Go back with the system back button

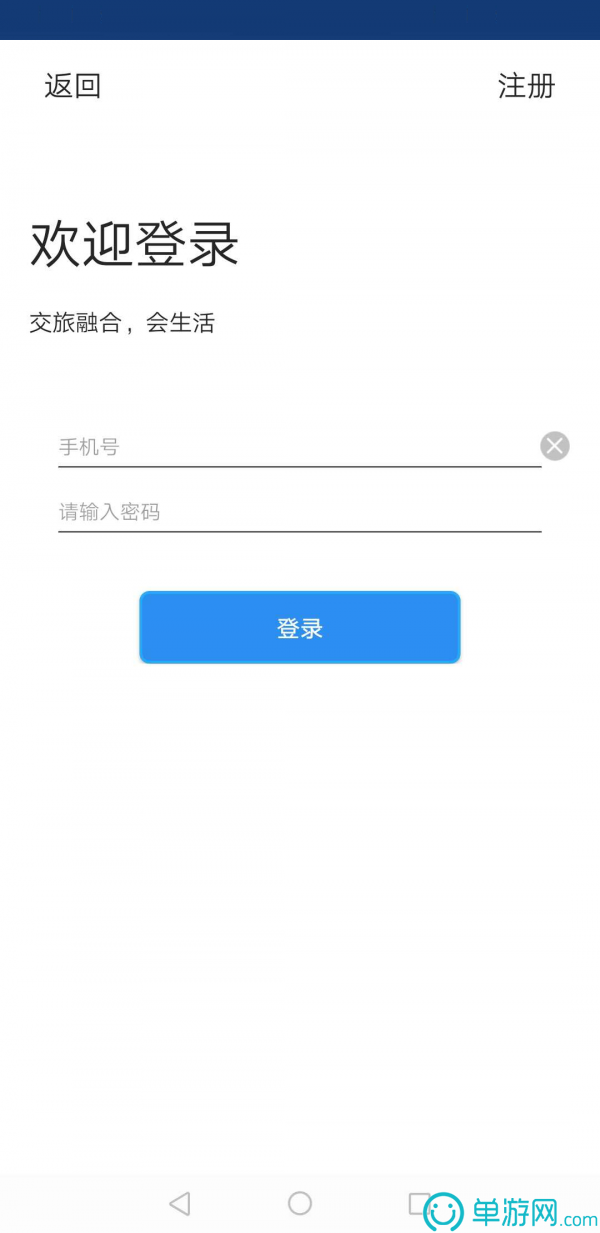pos(180,1203)
